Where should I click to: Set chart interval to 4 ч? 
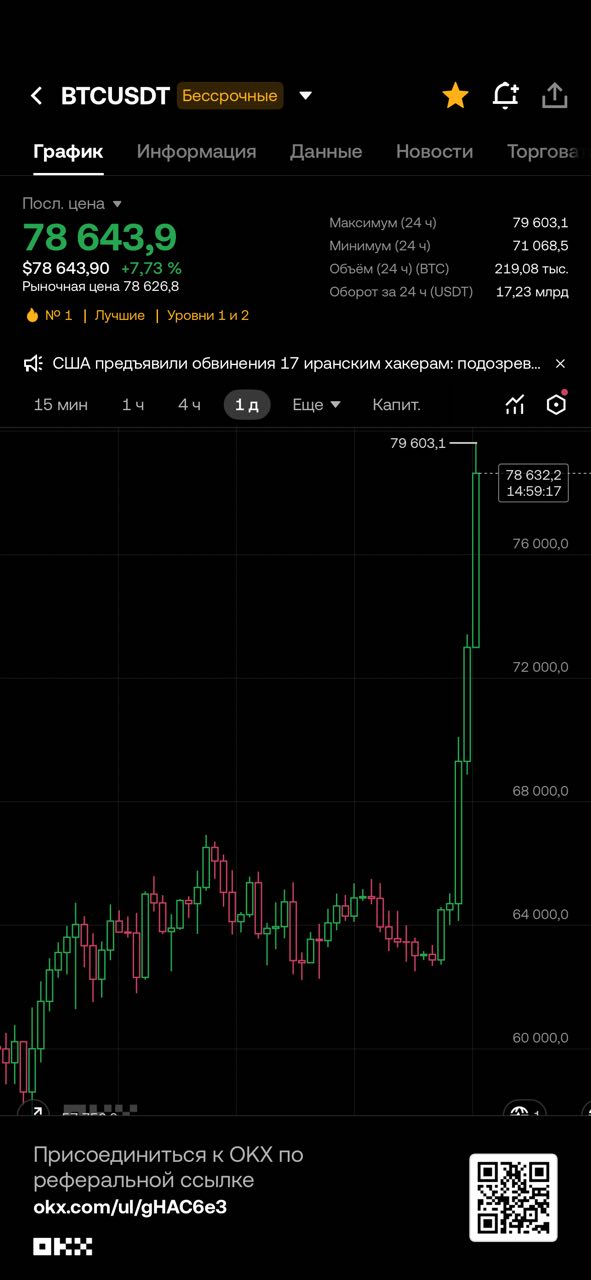pyautogui.click(x=189, y=405)
